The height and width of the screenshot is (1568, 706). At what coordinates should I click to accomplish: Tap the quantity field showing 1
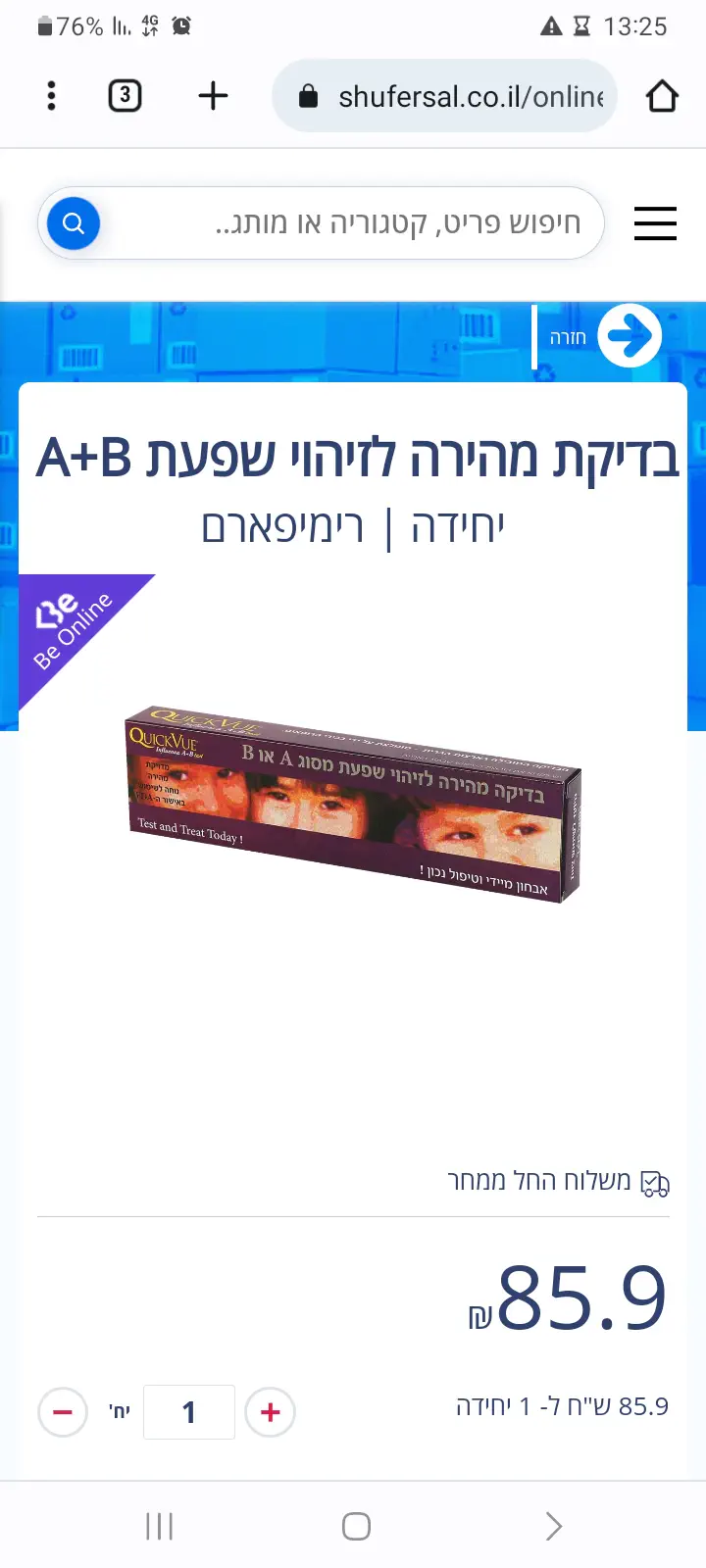[188, 1412]
